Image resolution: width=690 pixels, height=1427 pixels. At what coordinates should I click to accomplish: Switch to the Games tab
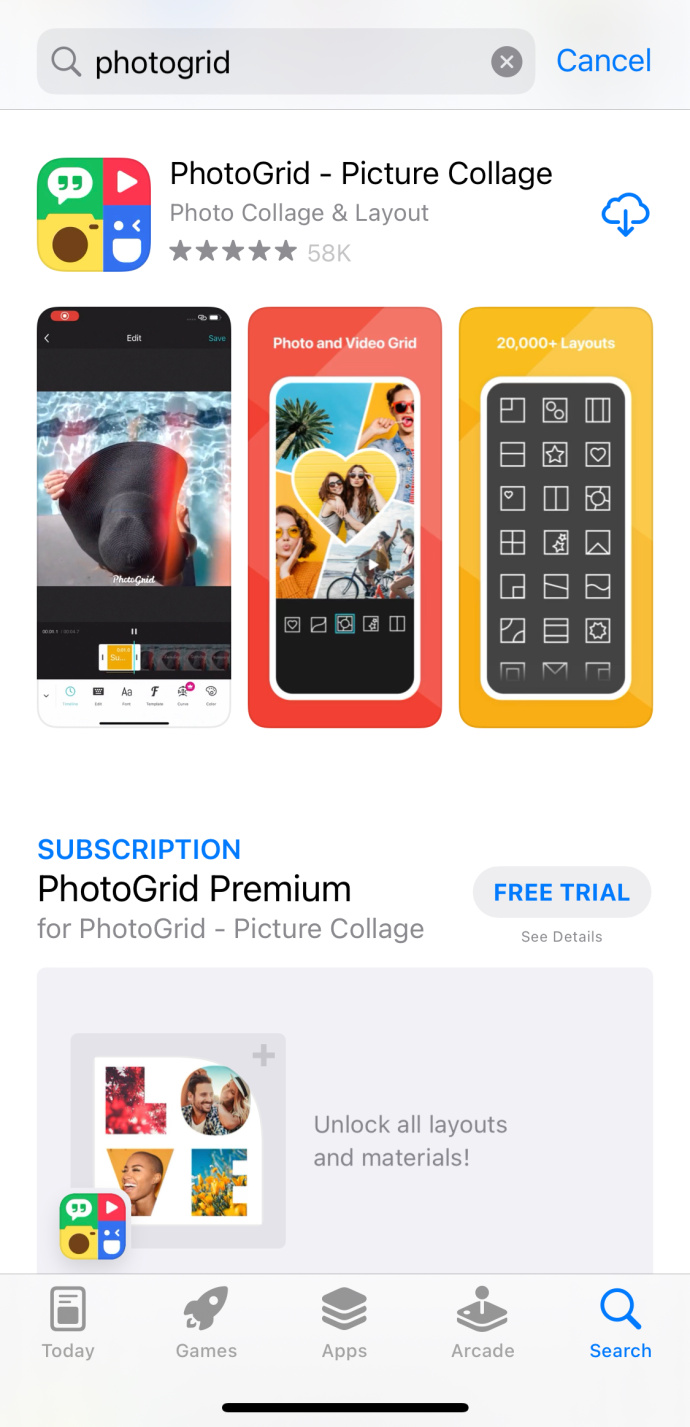click(206, 1322)
